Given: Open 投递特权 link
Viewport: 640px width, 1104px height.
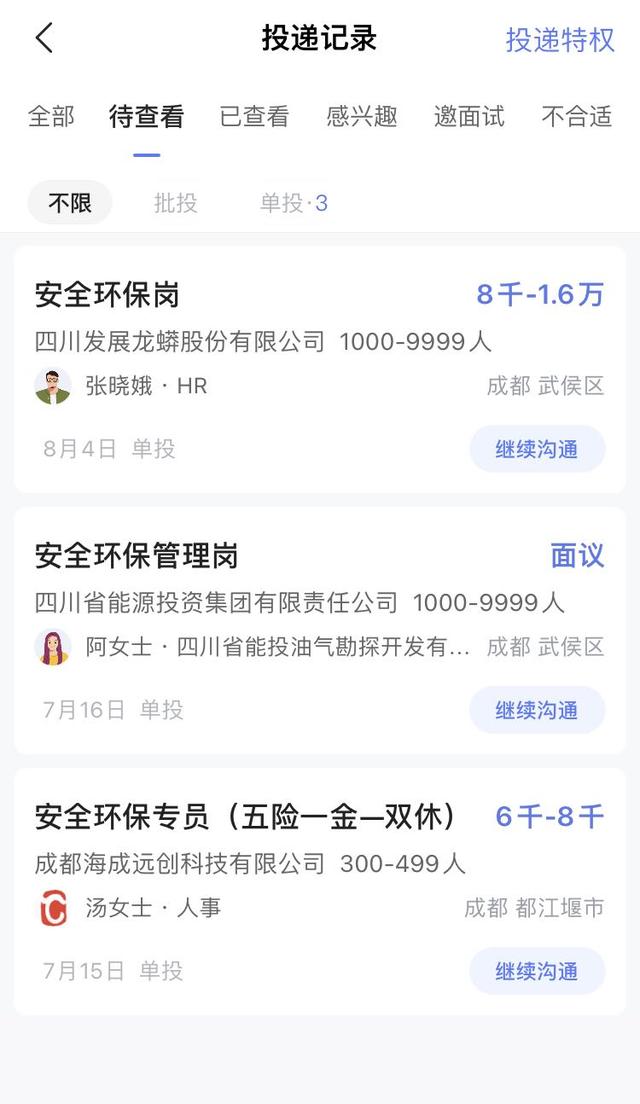Looking at the screenshot, I should [560, 40].
